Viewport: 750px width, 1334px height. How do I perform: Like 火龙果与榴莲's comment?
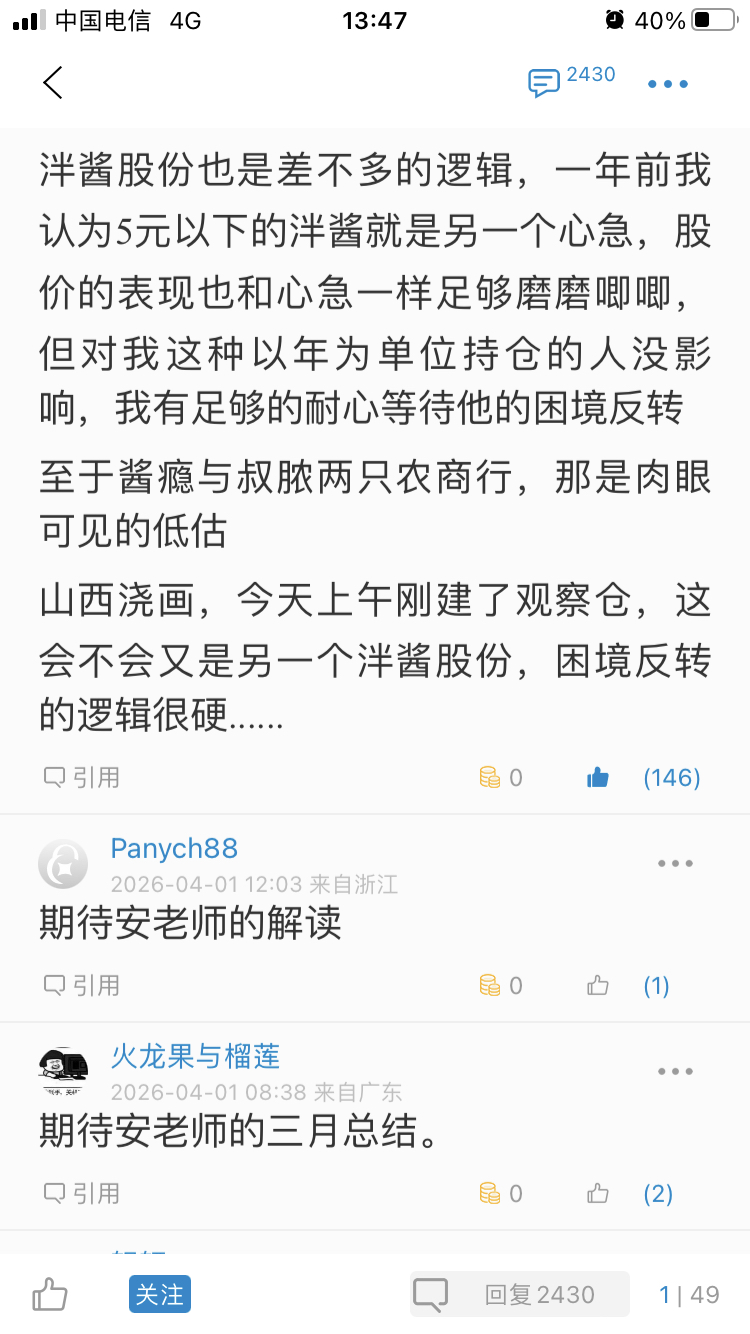click(598, 1193)
